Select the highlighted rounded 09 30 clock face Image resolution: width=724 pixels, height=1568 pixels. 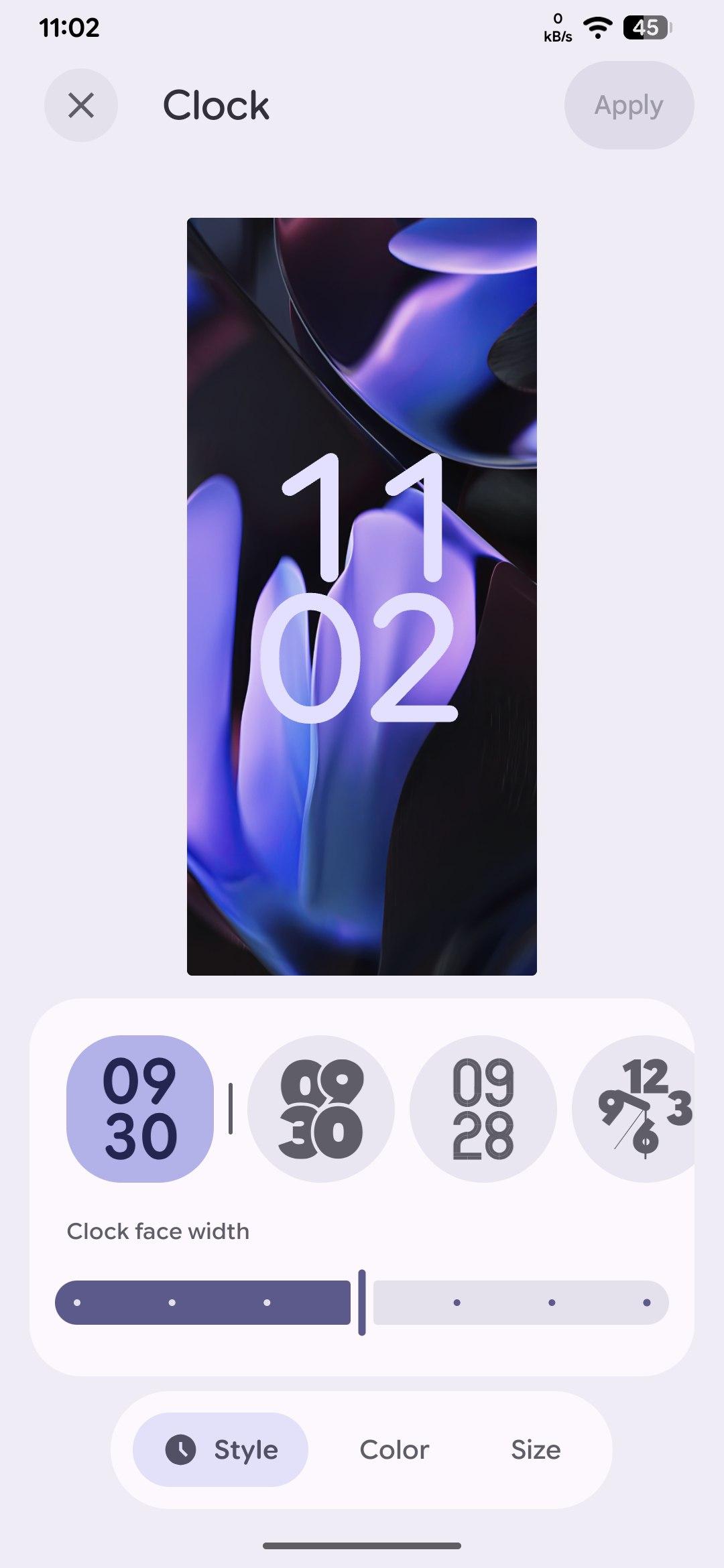pos(140,1109)
